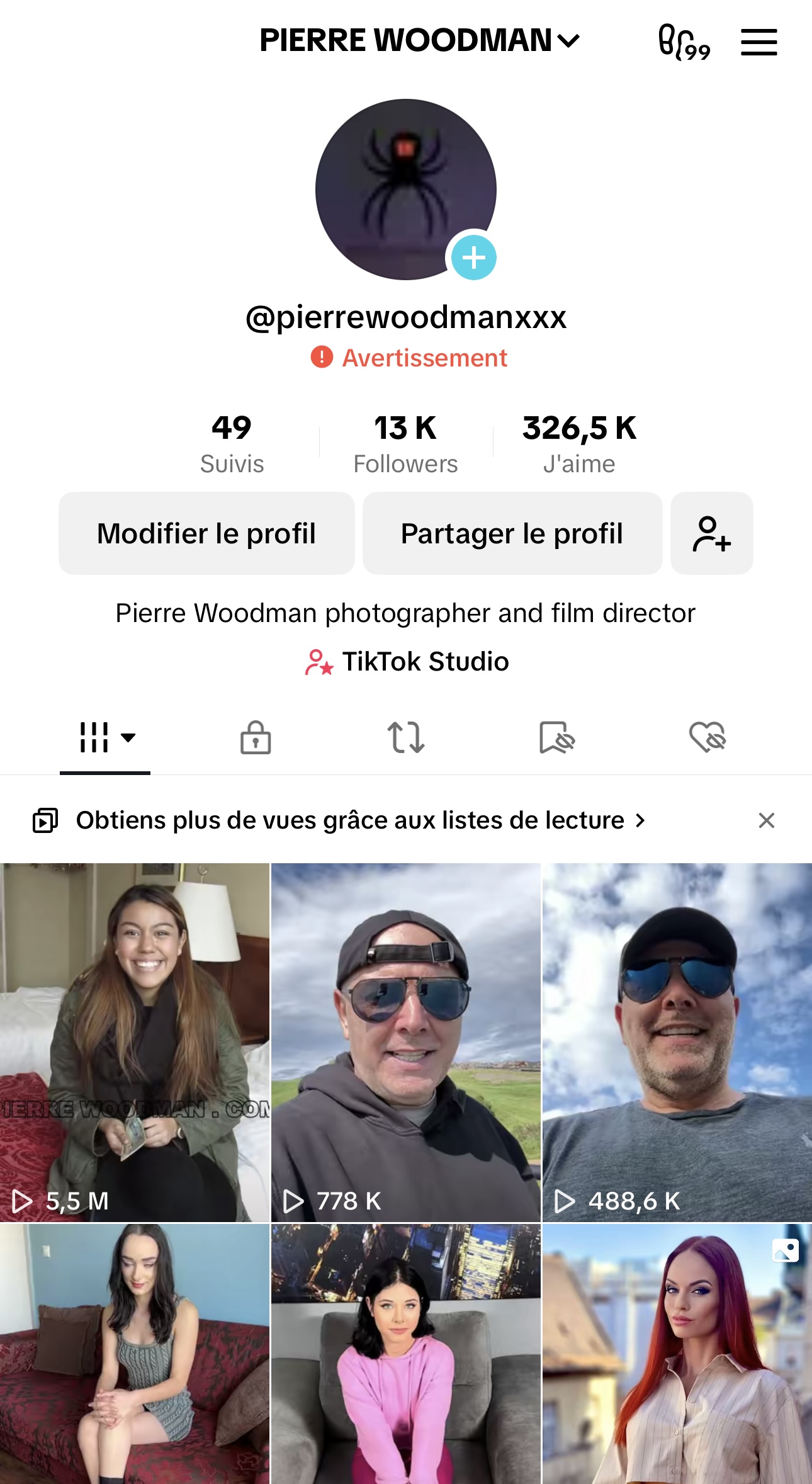Open the hamburger menu
The image size is (812, 1484).
pyautogui.click(x=758, y=43)
